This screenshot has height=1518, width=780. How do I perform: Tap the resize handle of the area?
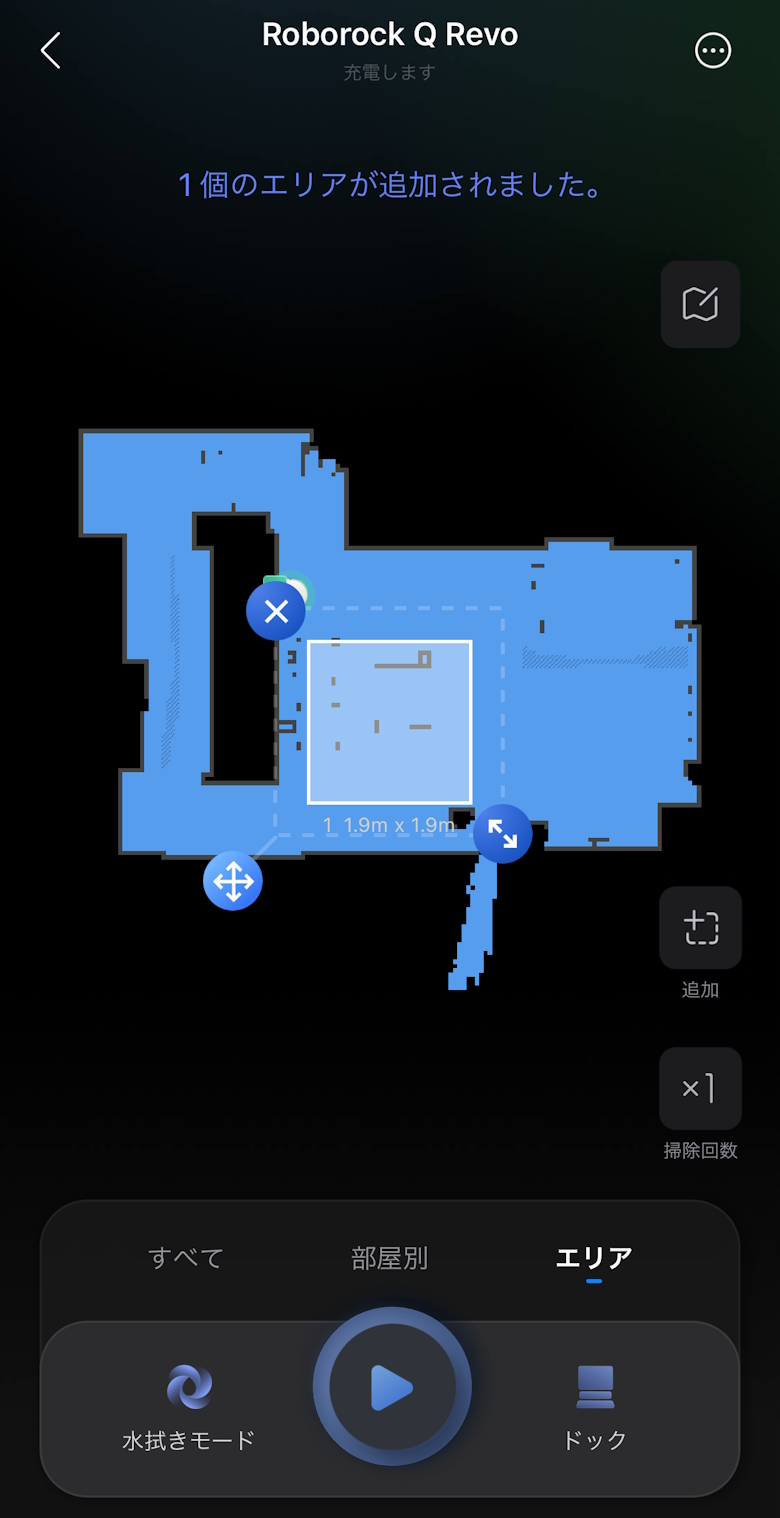pos(502,833)
